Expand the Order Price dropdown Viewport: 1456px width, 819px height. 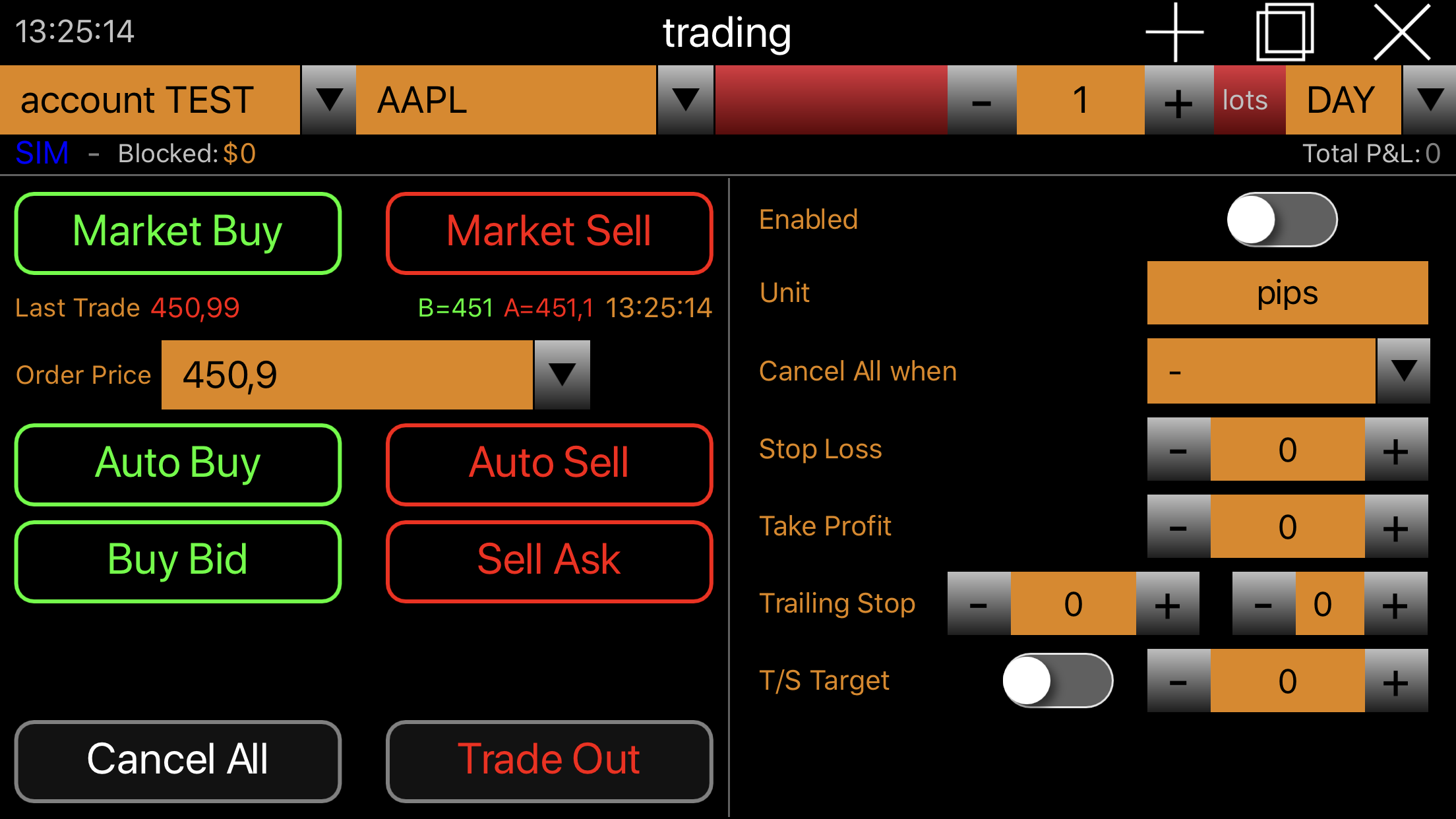pos(562,375)
